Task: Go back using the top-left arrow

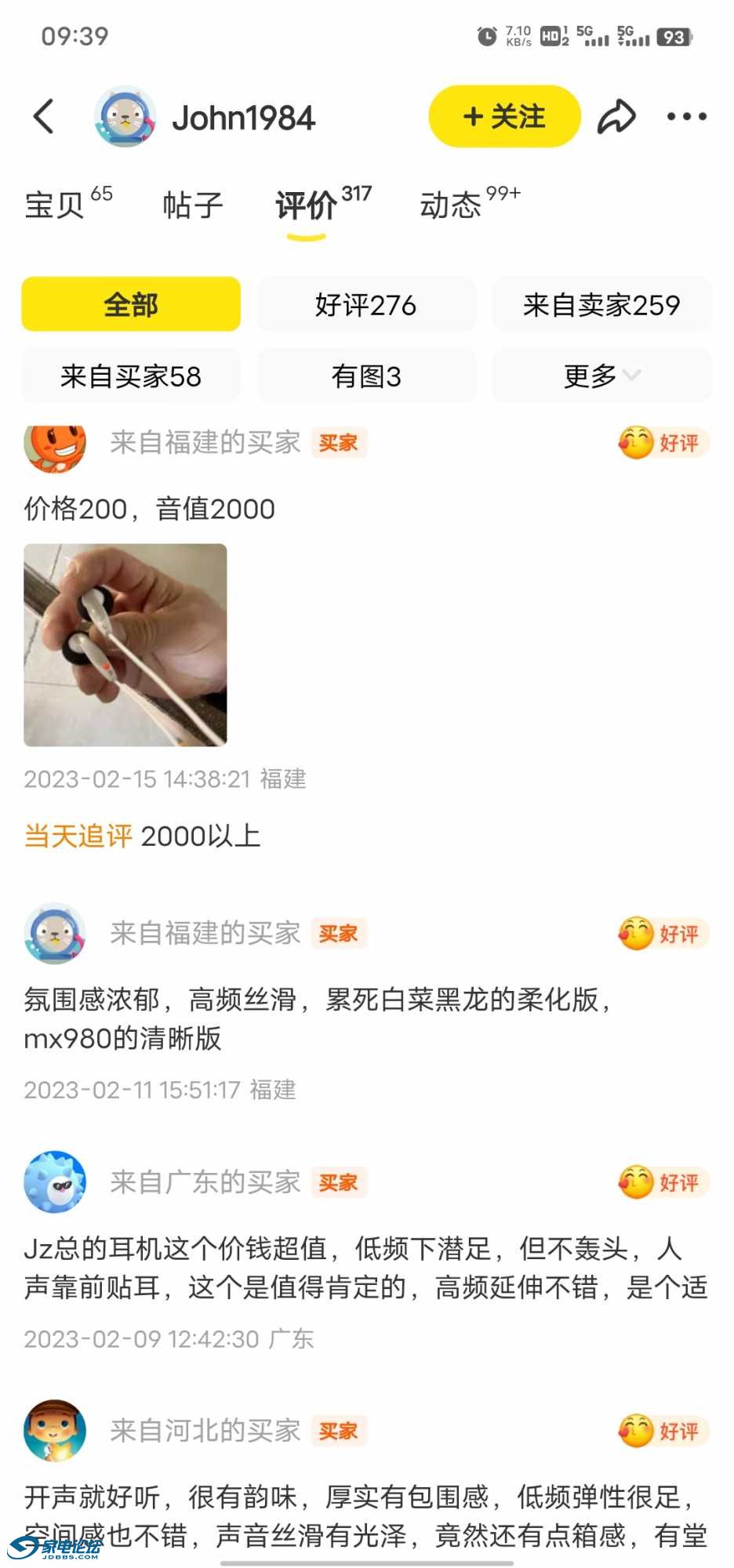Action: tap(44, 117)
